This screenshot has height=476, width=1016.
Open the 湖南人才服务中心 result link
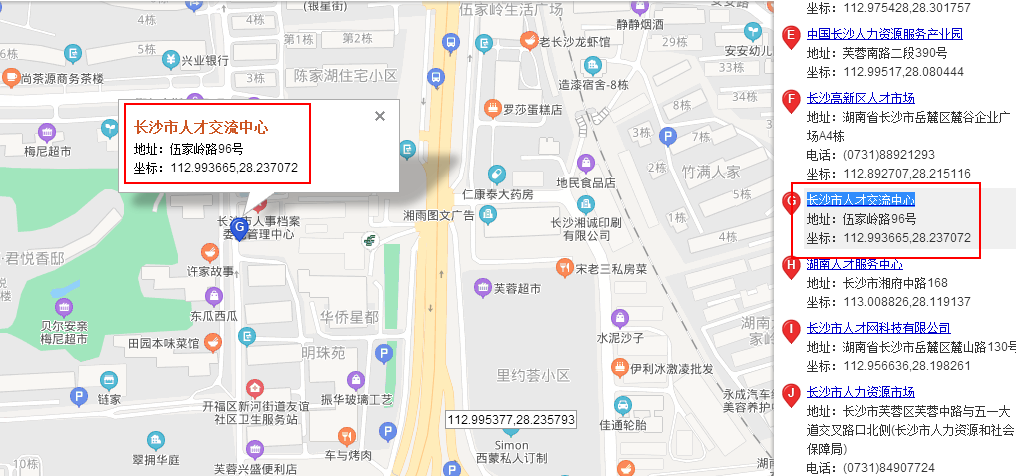pos(854,264)
